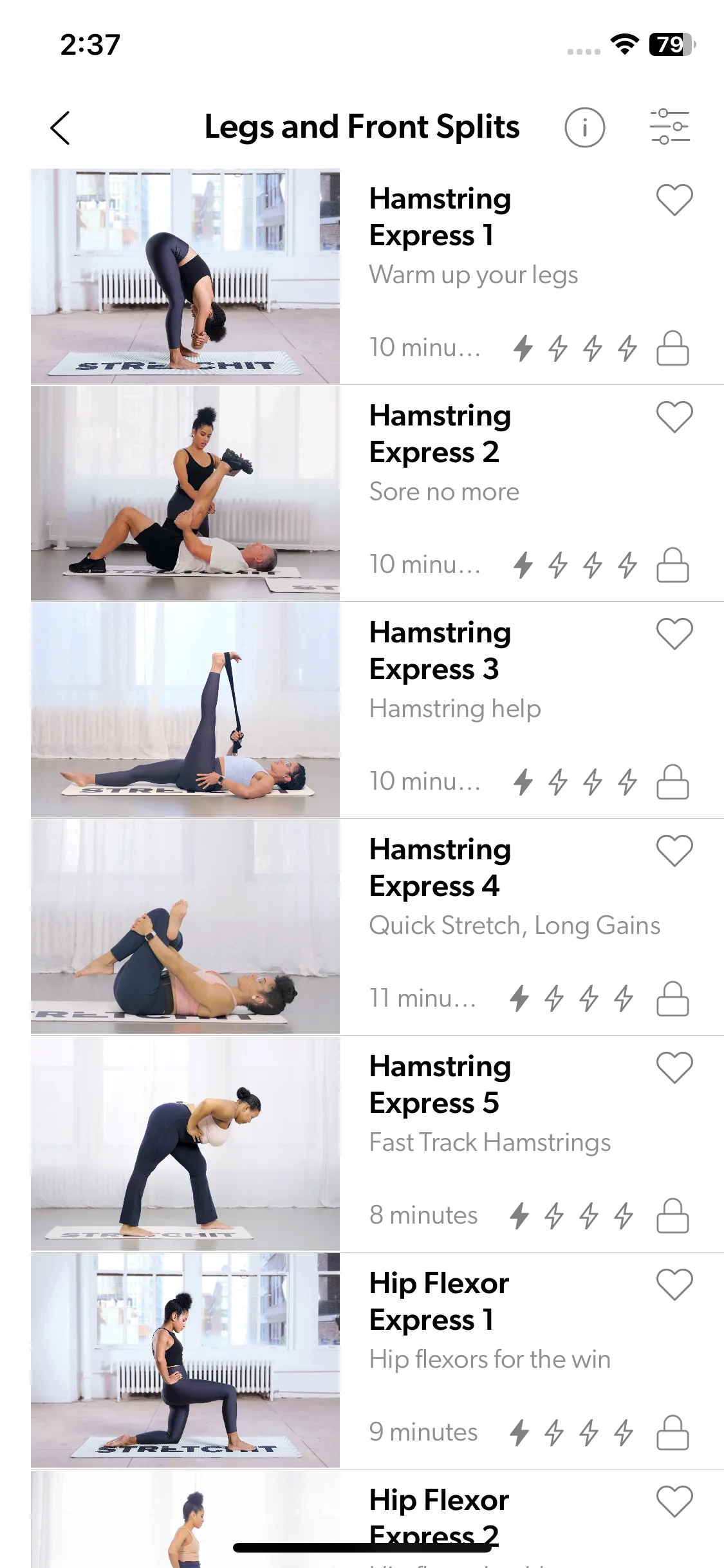View Hamstring Express 4 Quick Stretch class
This screenshot has width=724, height=1568.
click(514, 926)
